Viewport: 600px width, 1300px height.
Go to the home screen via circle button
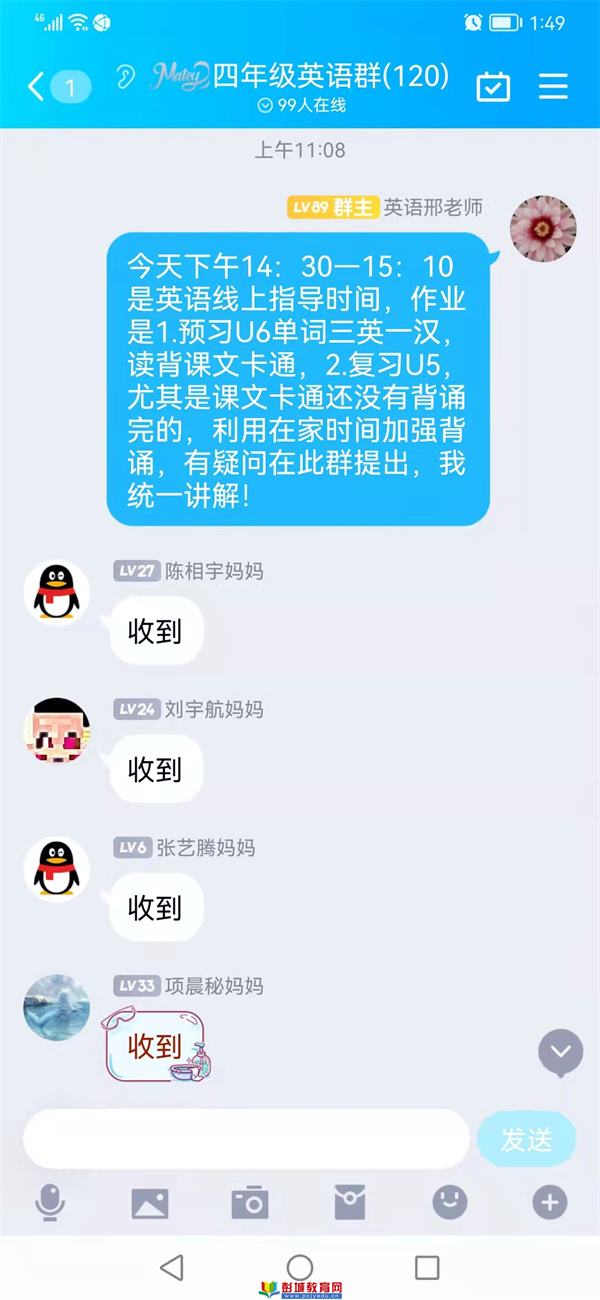coord(299,1268)
